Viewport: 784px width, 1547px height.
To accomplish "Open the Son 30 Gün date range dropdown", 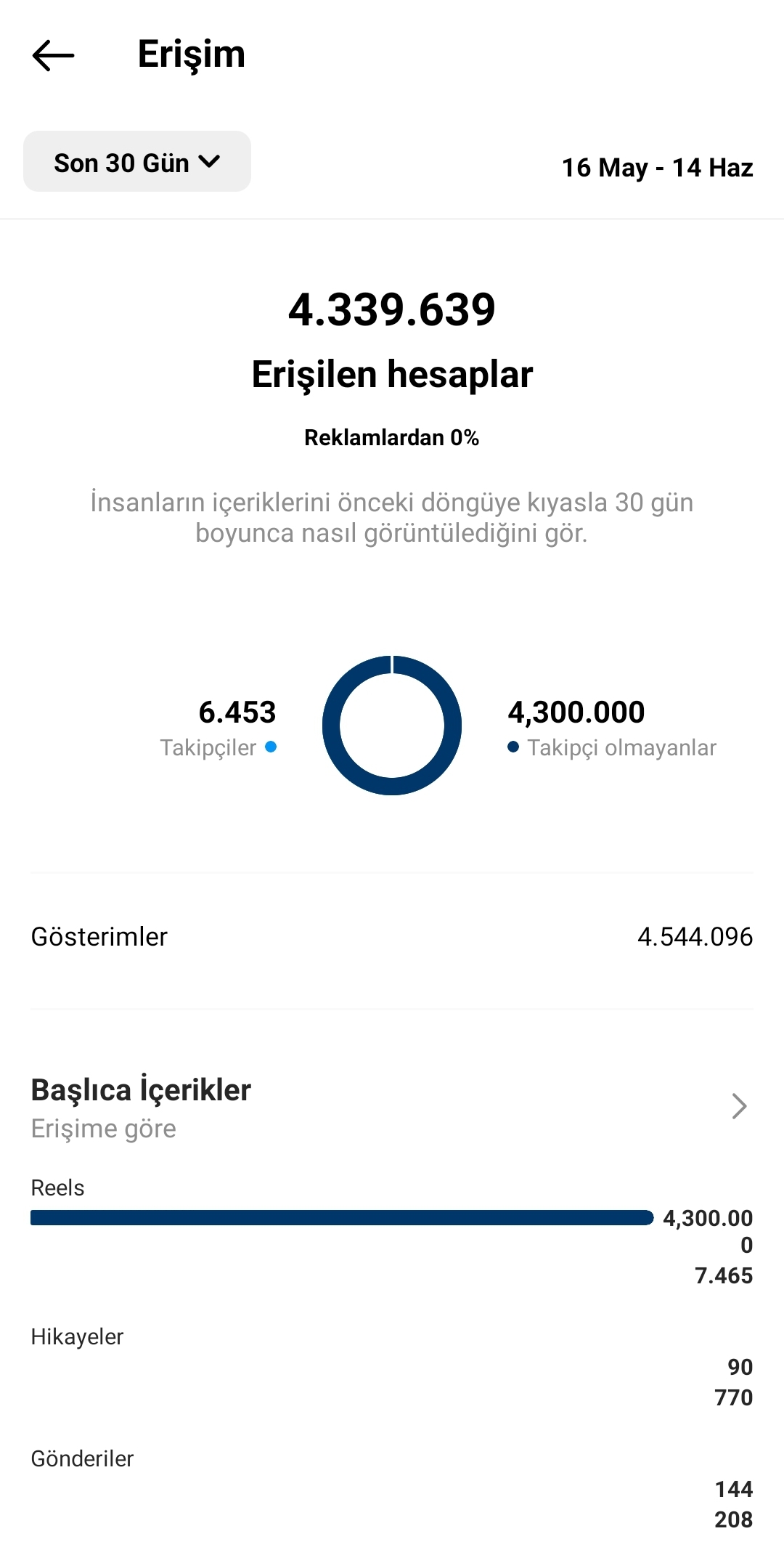I will (x=137, y=161).
